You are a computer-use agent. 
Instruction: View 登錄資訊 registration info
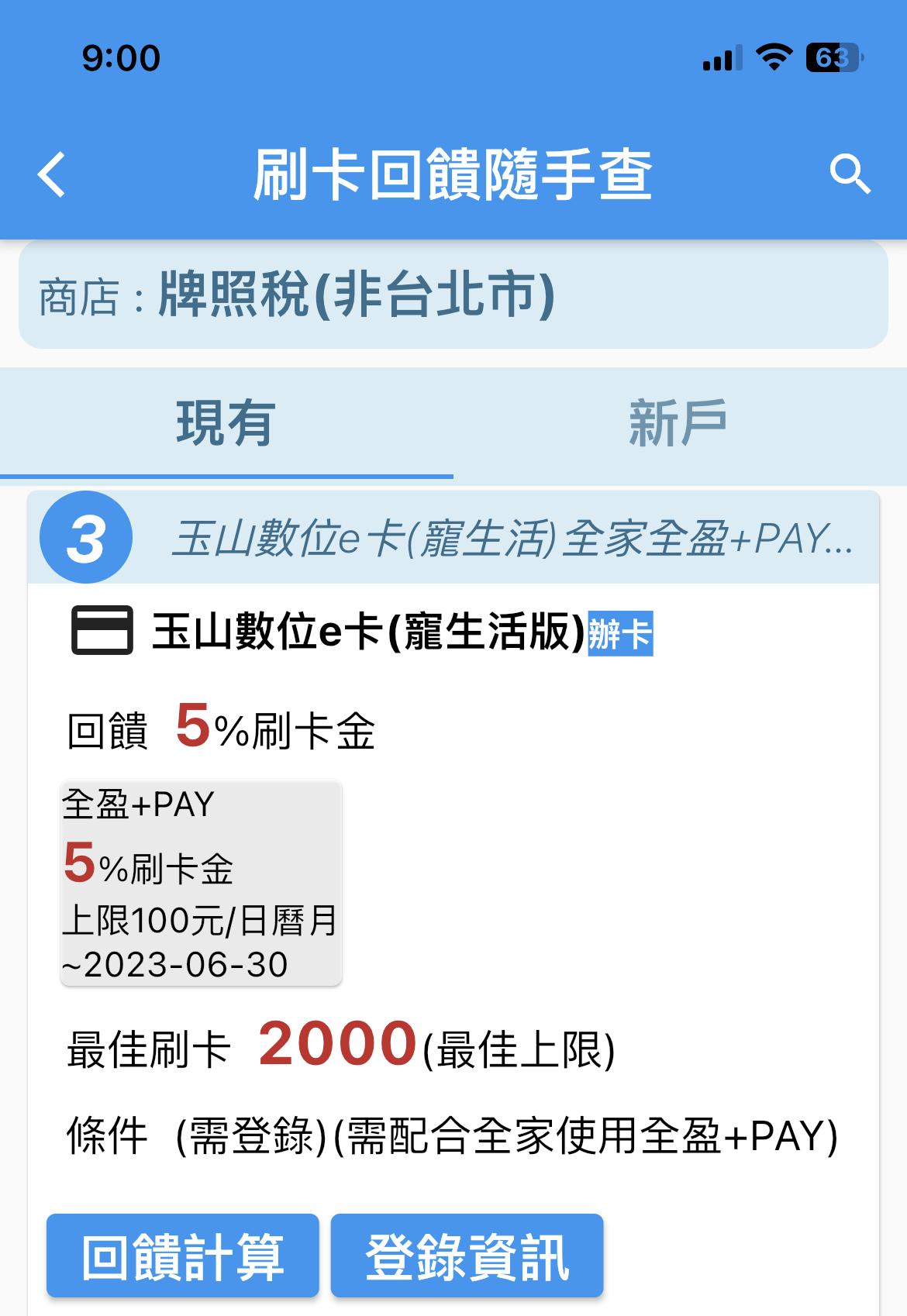tap(467, 1256)
